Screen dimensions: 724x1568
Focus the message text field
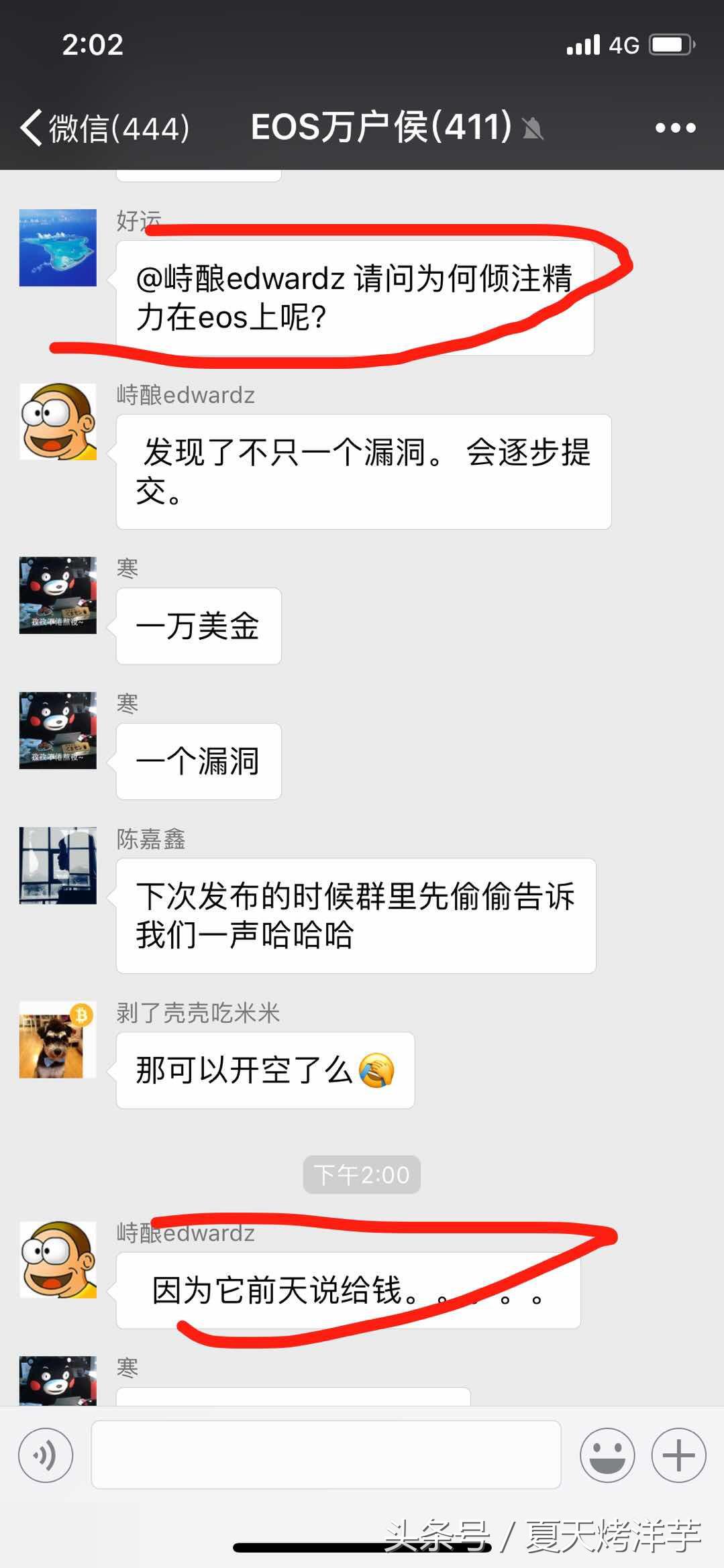point(326,1455)
